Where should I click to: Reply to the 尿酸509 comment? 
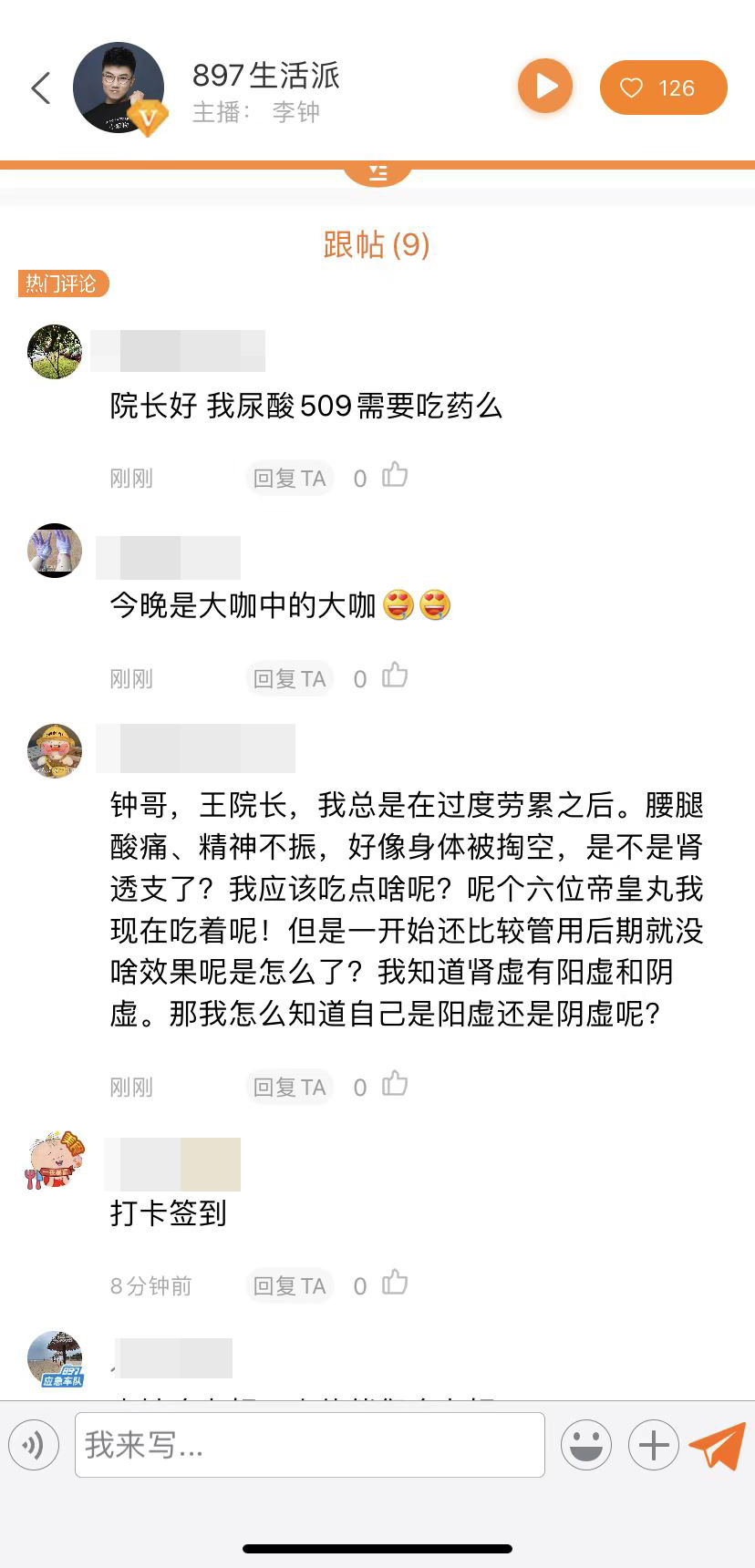[289, 479]
